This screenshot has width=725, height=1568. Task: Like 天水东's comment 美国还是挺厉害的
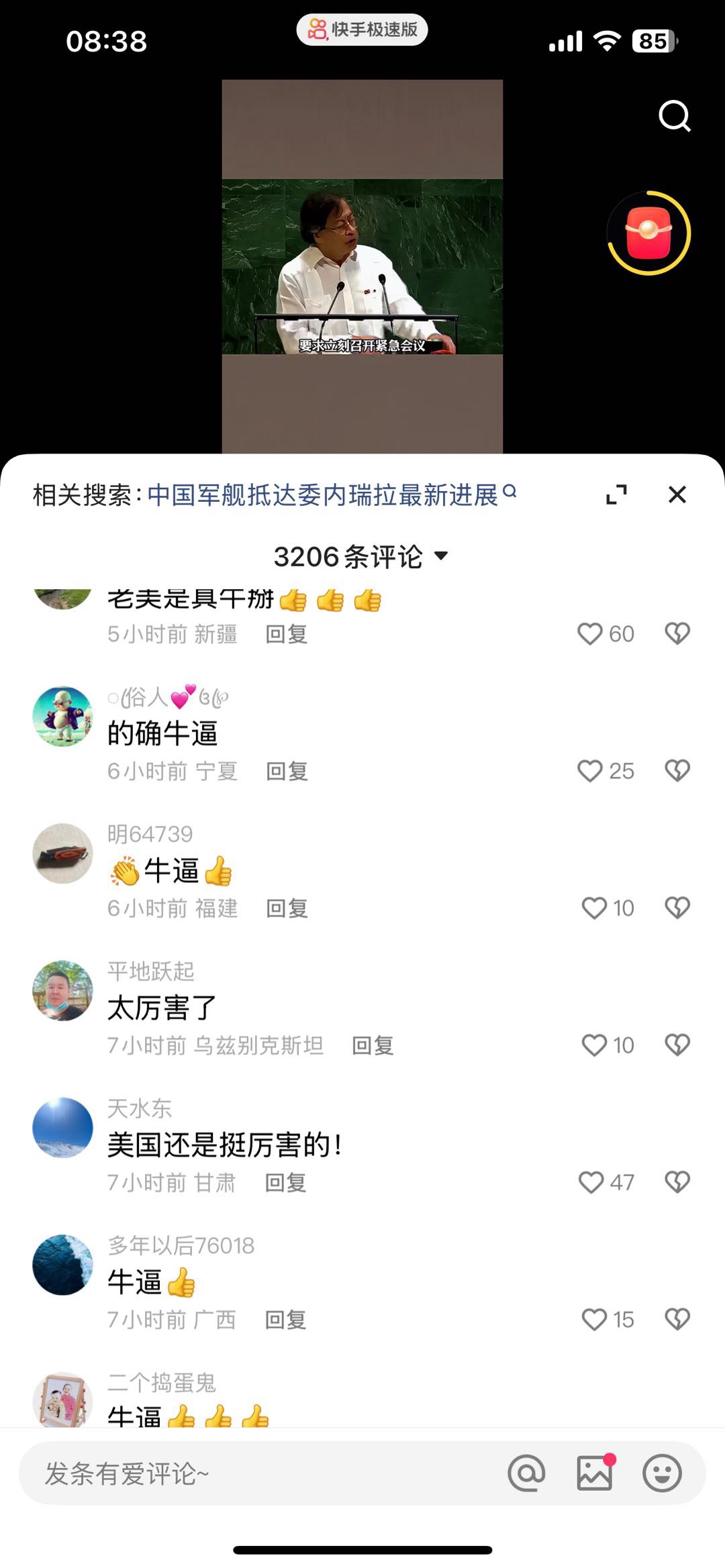coord(591,1182)
